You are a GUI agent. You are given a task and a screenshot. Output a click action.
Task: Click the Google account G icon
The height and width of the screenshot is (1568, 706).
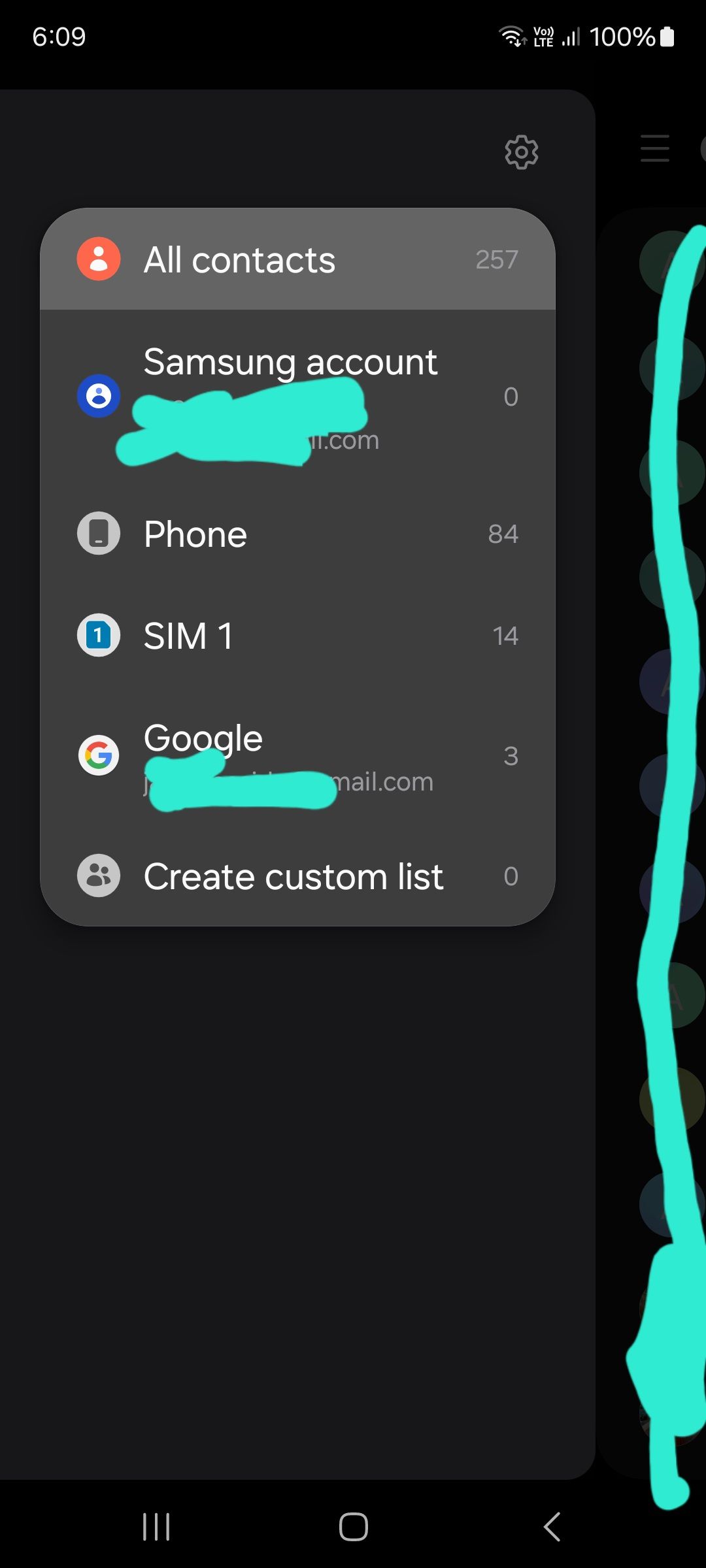click(x=98, y=756)
